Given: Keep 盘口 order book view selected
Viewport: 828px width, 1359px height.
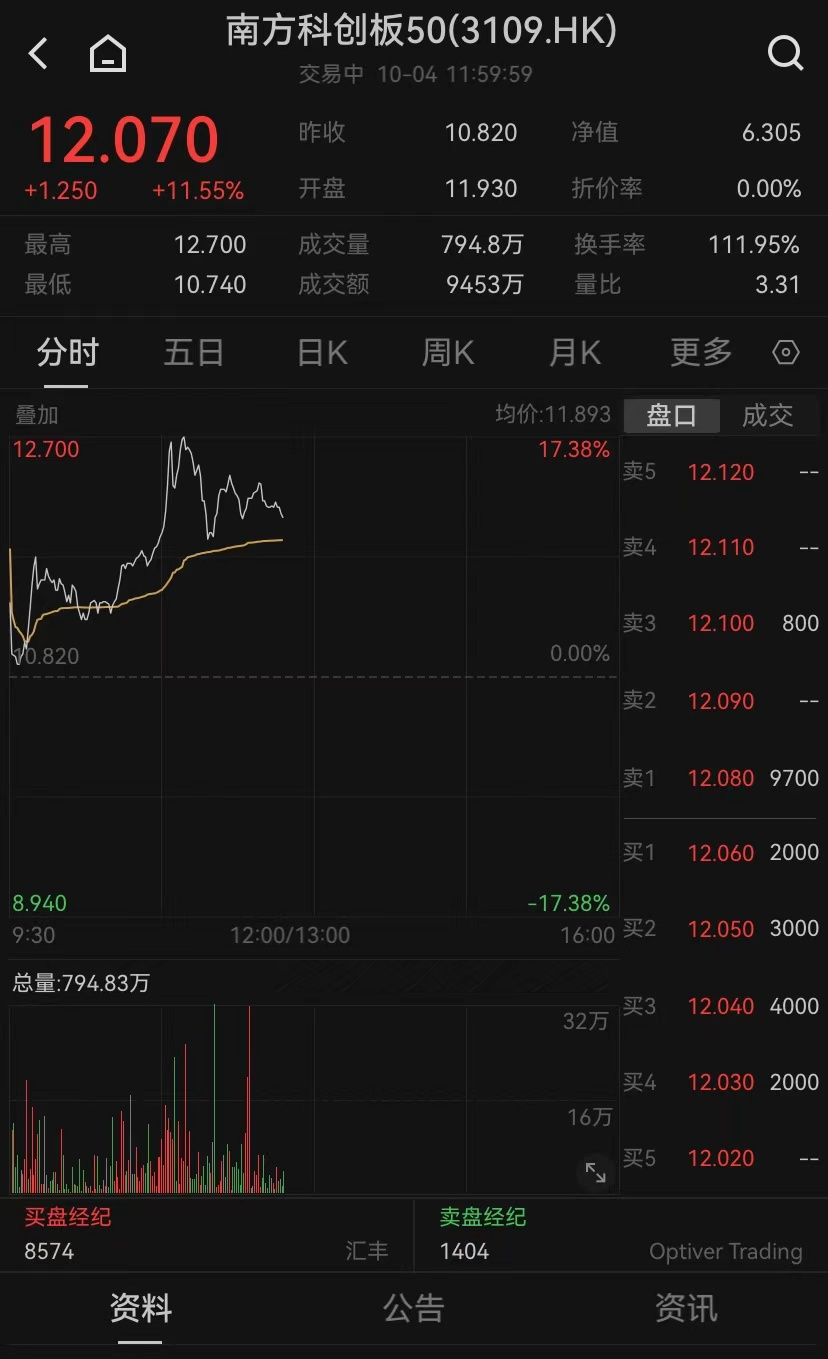Looking at the screenshot, I should pyautogui.click(x=671, y=415).
